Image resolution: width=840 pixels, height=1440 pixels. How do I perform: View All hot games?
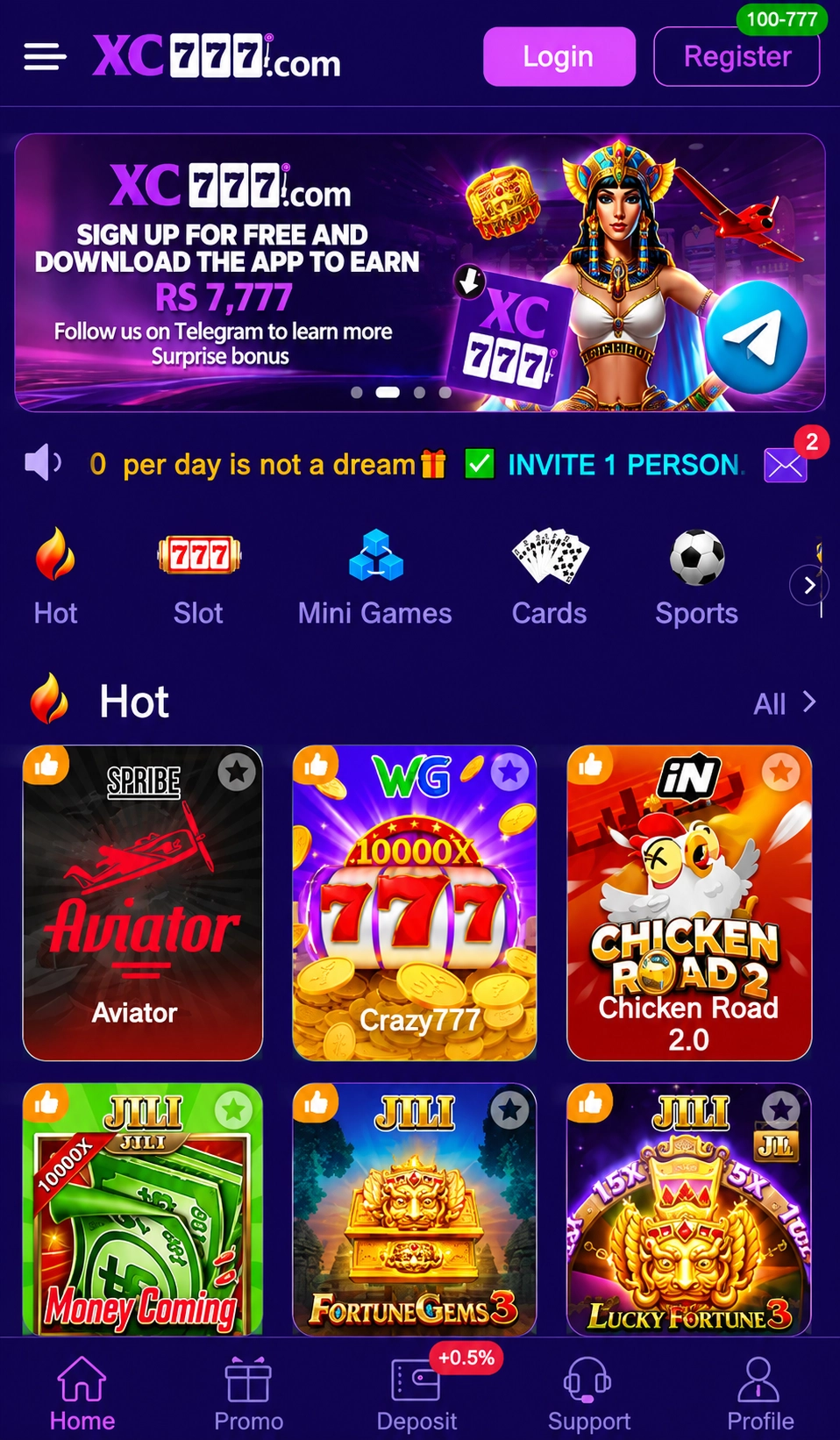click(x=785, y=703)
